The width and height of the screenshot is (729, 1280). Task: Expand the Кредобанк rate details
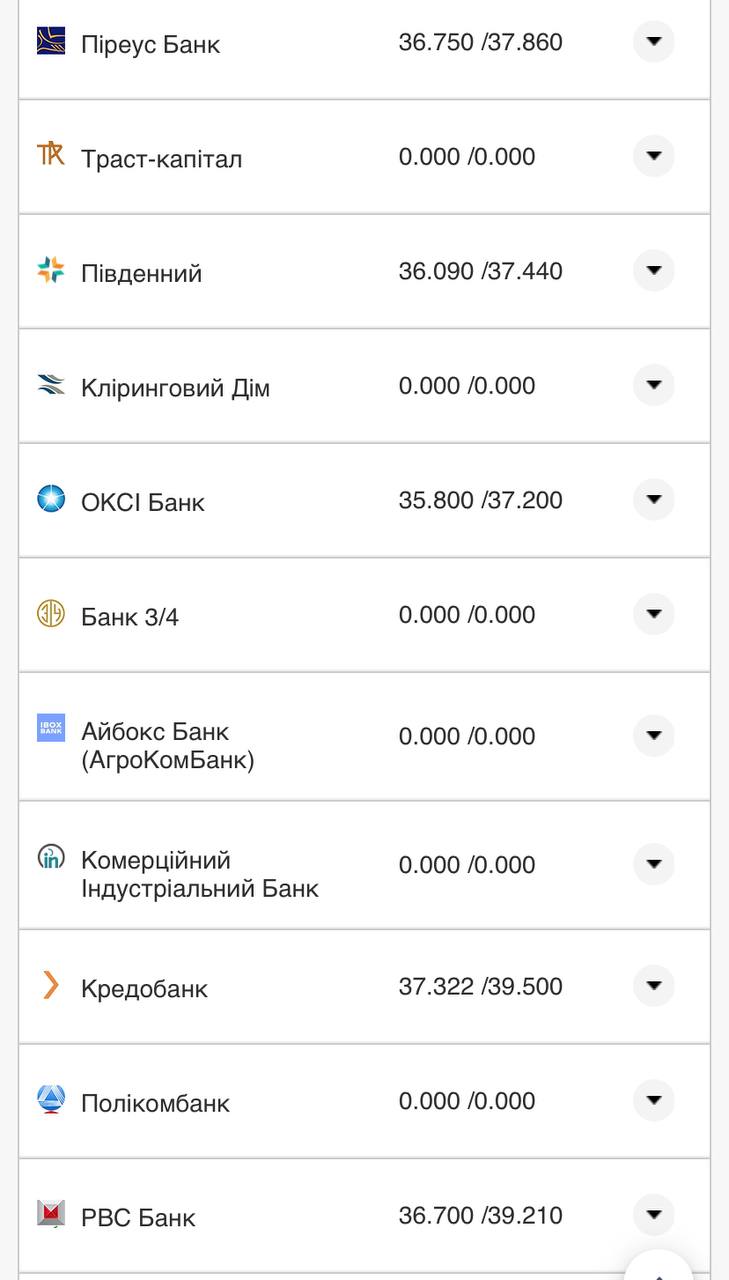[653, 986]
